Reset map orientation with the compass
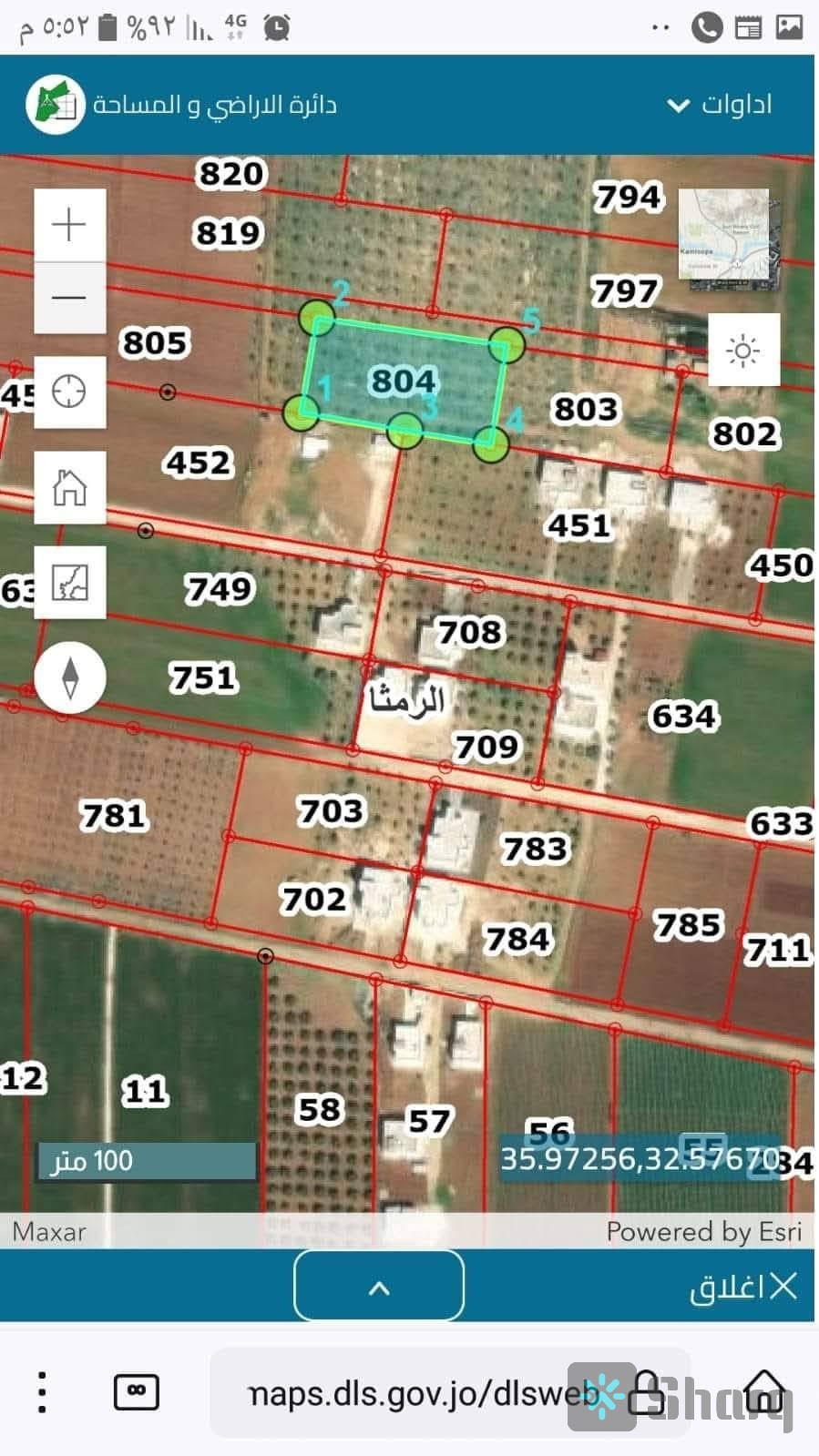This screenshot has width=819, height=1456. coord(70,677)
